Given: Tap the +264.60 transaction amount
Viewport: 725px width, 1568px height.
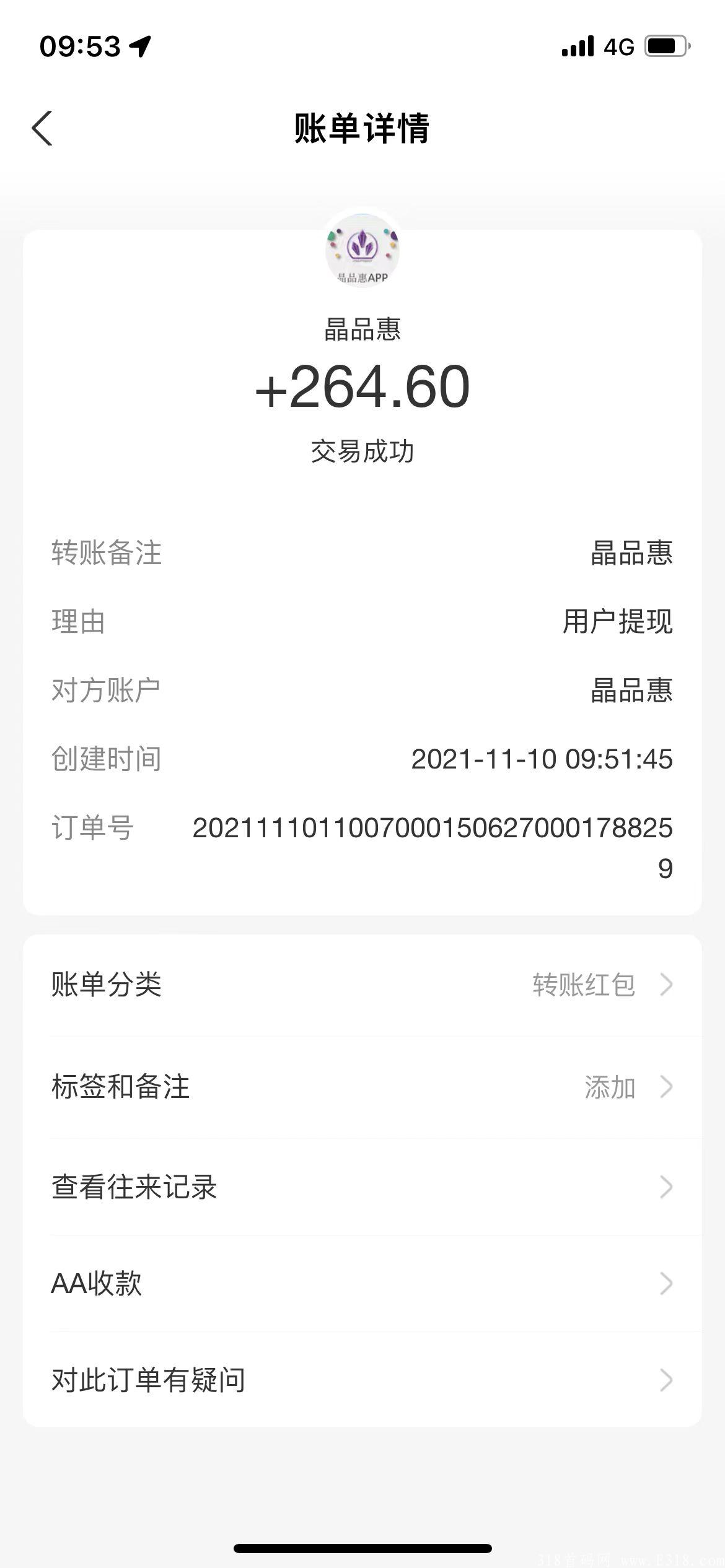Looking at the screenshot, I should tap(362, 387).
